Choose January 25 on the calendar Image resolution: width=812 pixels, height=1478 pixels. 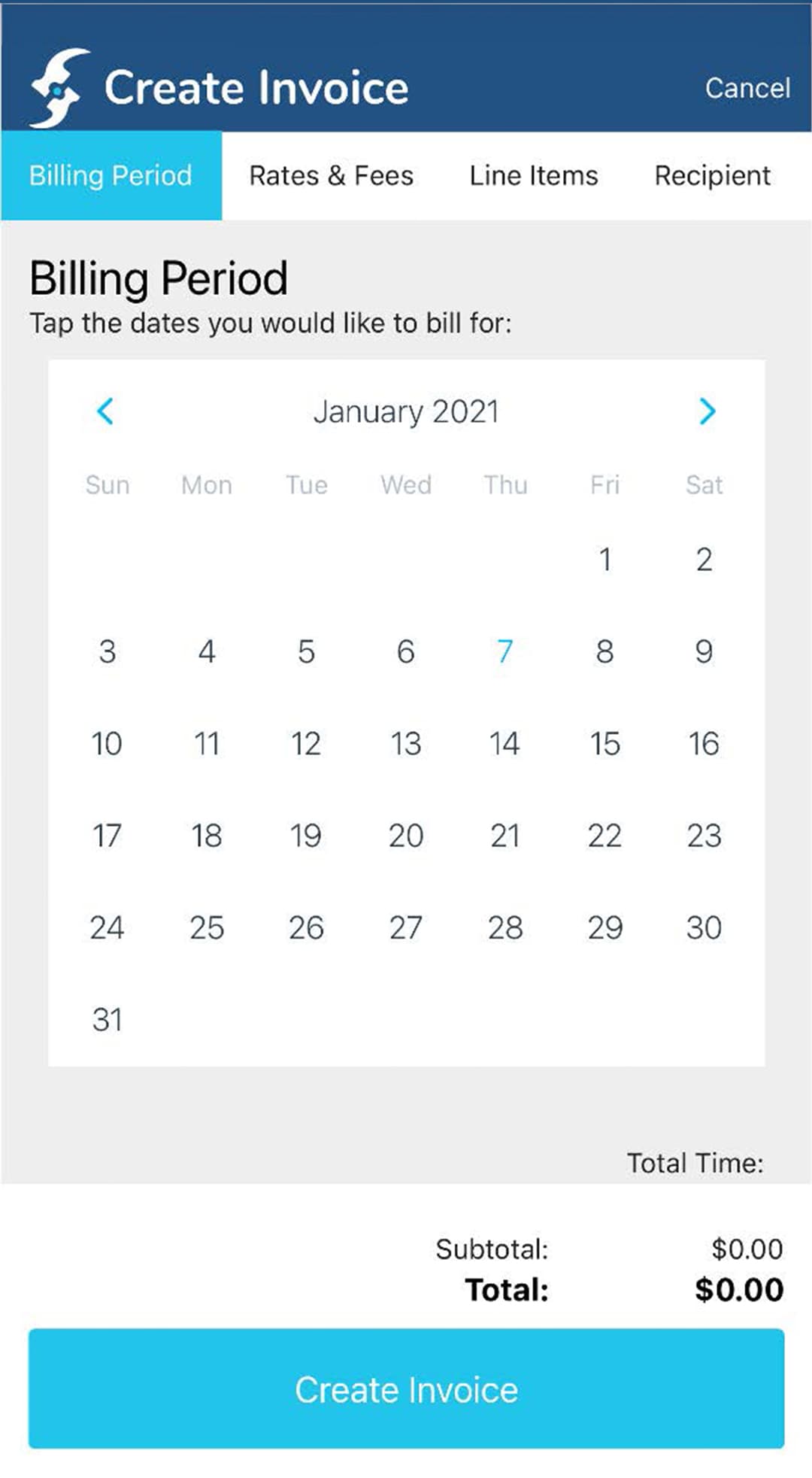pyautogui.click(x=207, y=928)
